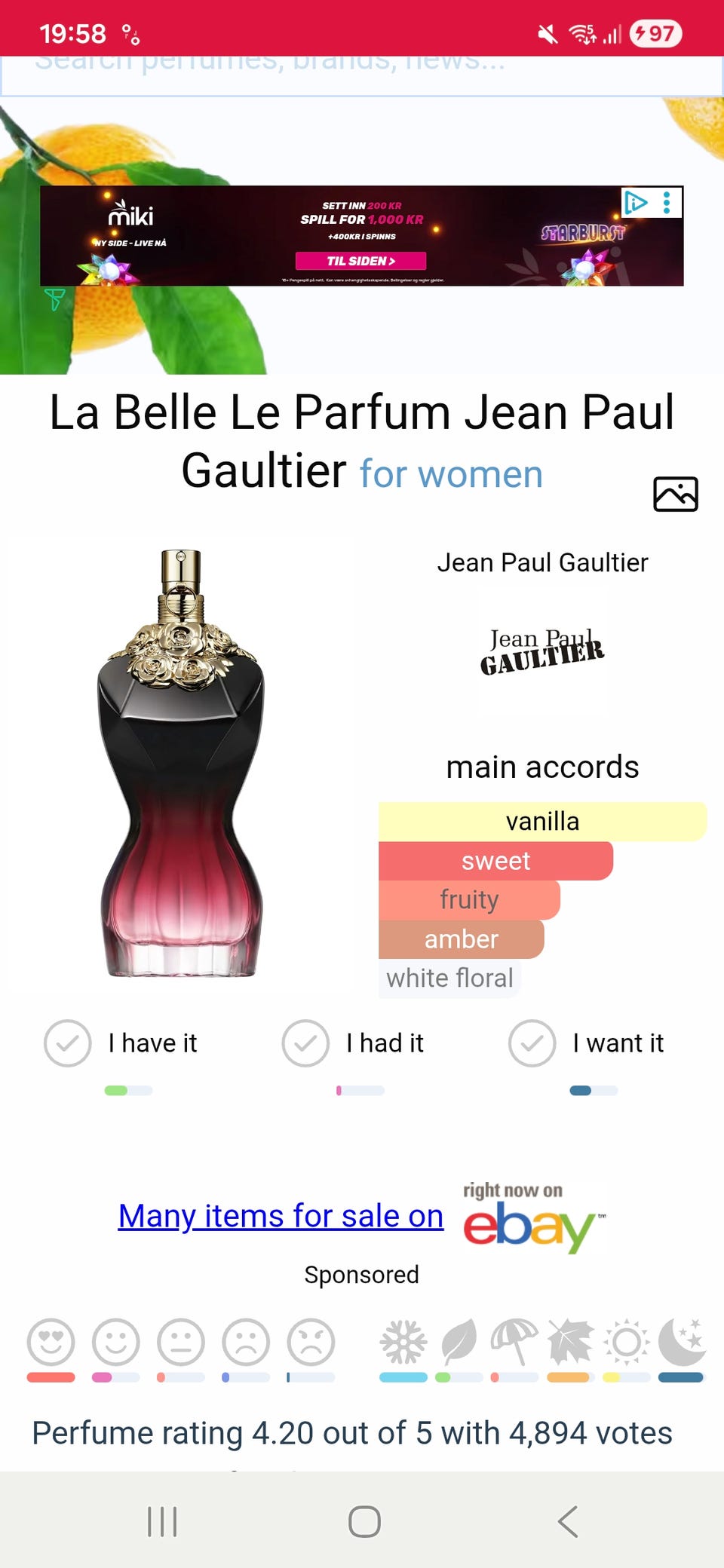The width and height of the screenshot is (724, 1568).
Task: Check the 'I have it' option
Action: click(67, 1043)
